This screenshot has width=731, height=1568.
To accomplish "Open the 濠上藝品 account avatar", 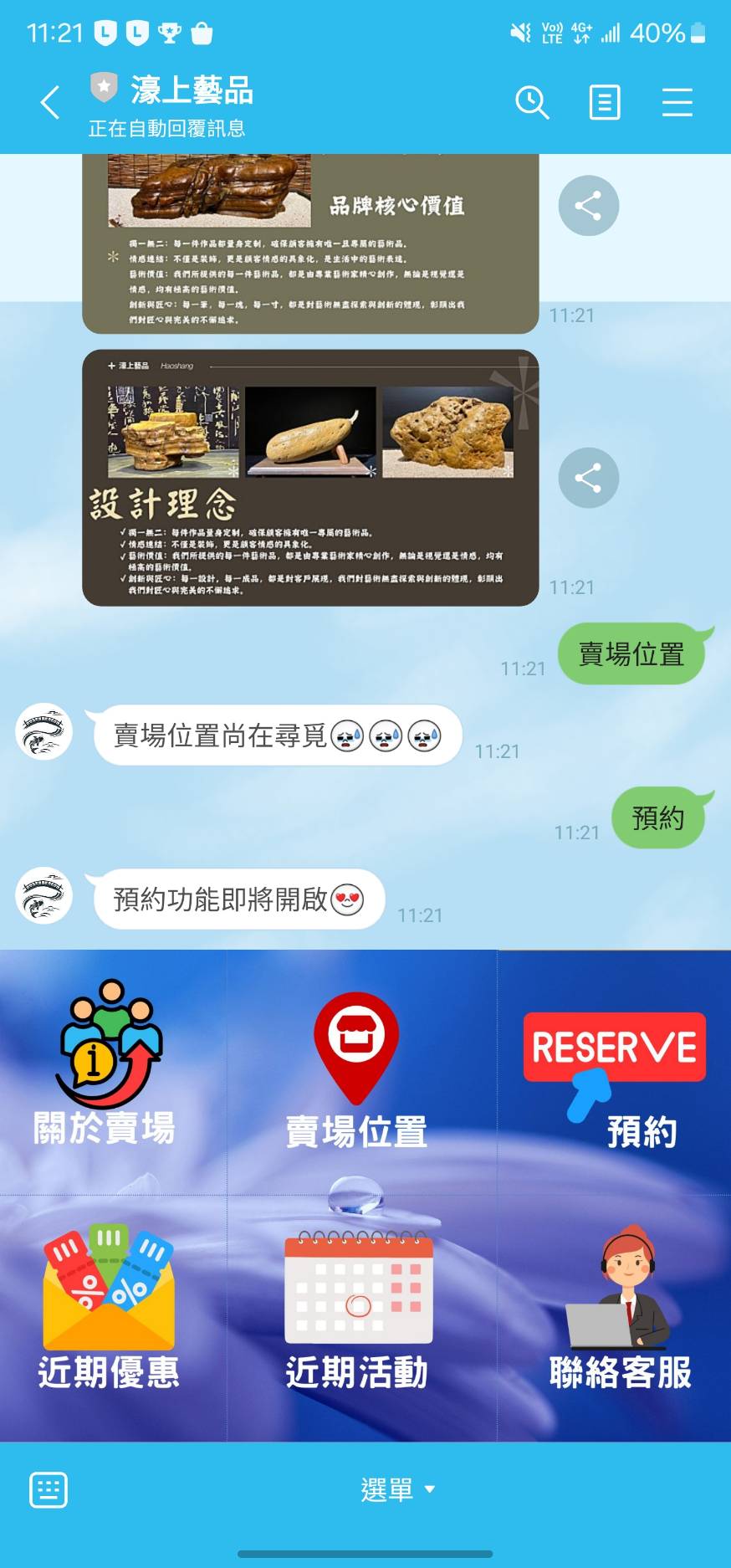I will point(44,731).
